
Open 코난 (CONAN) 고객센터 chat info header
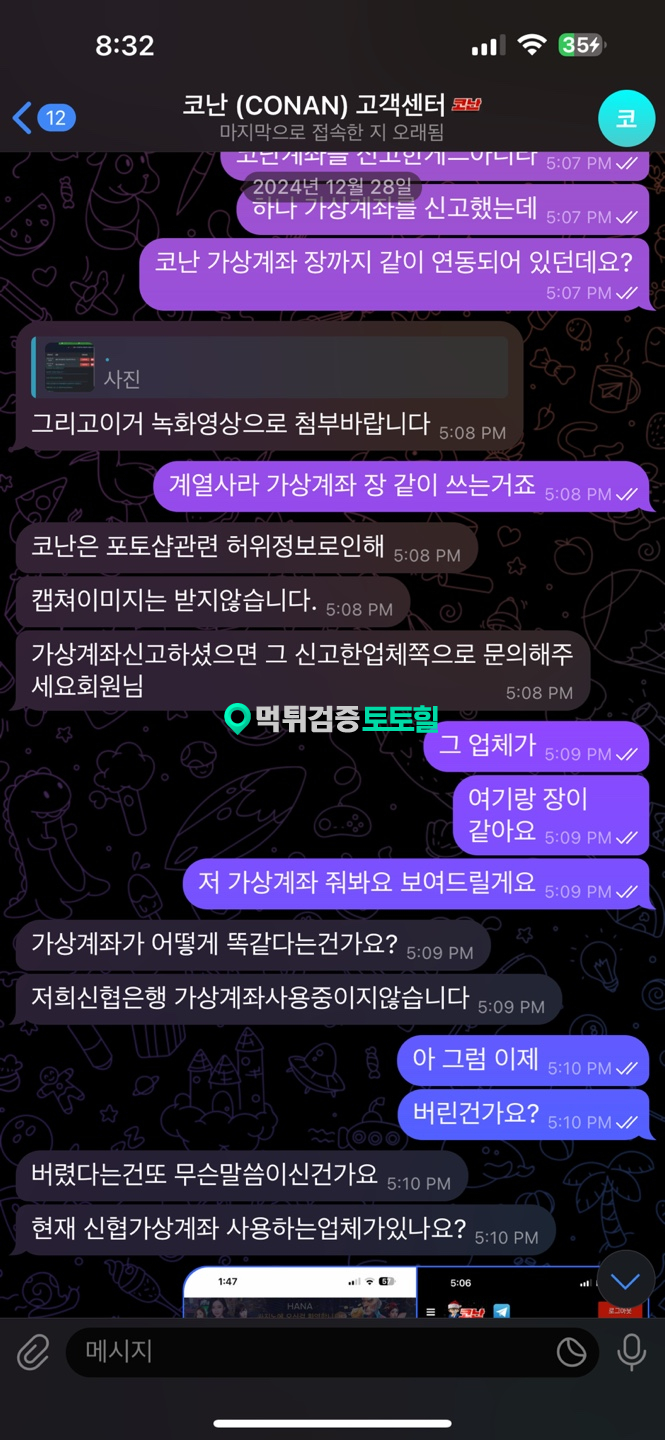(x=332, y=117)
